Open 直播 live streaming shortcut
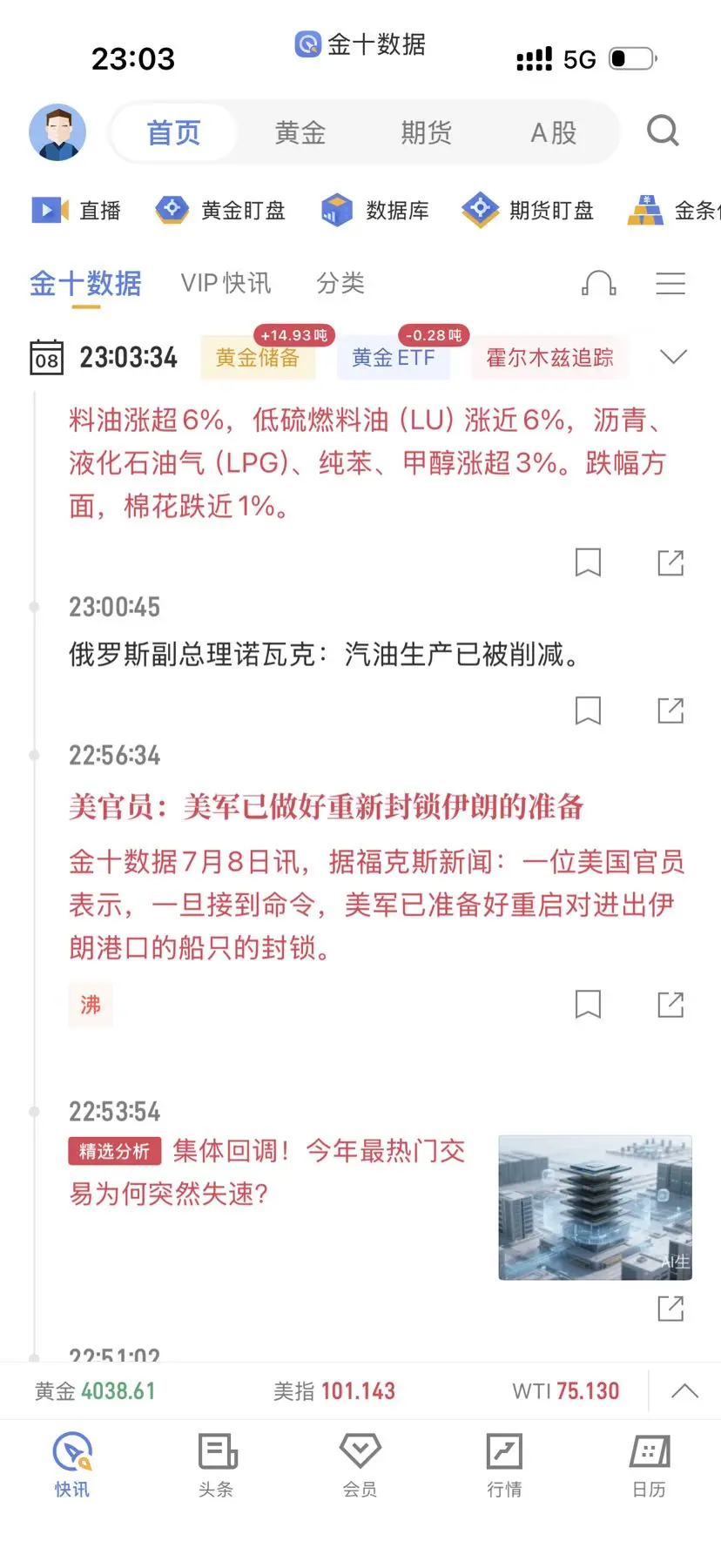This screenshot has width=721, height=1568. (x=76, y=211)
